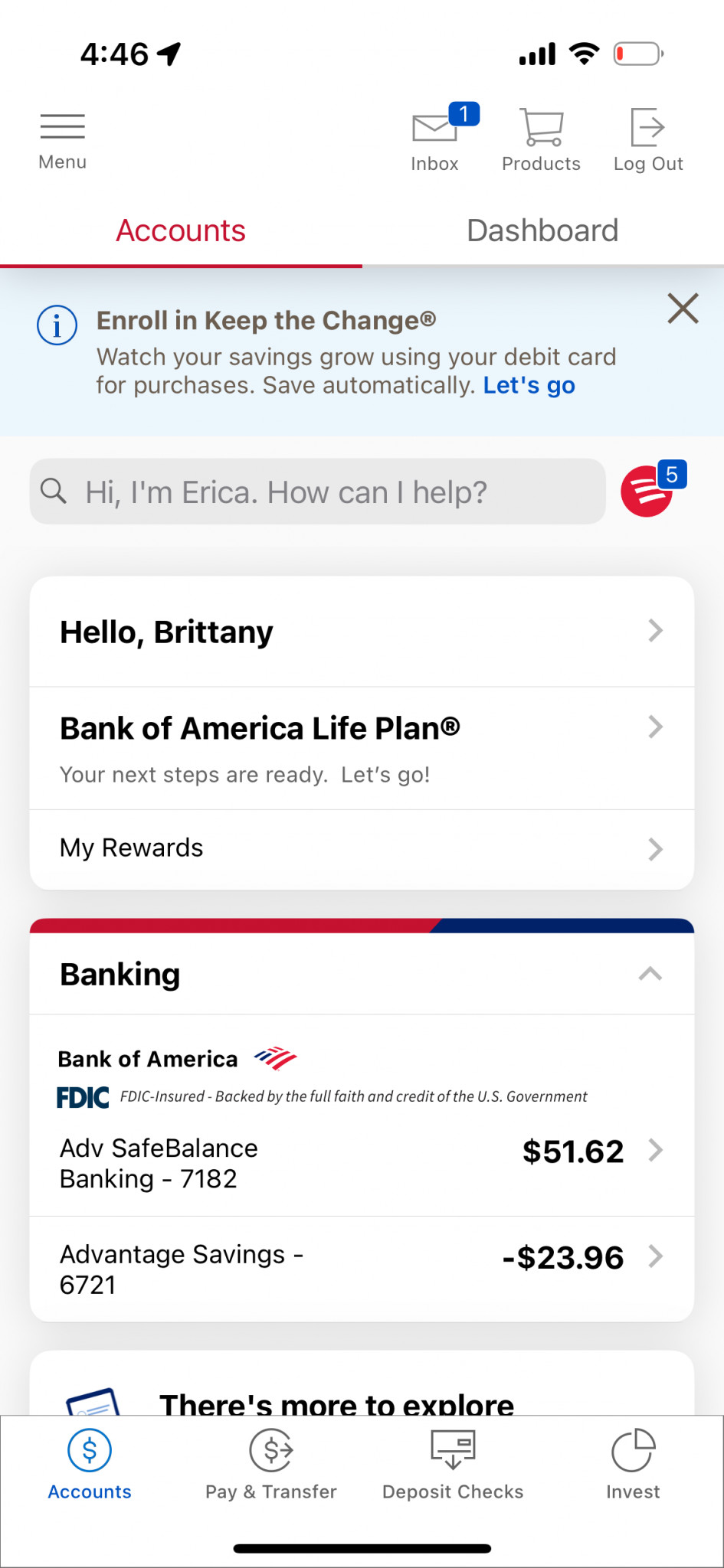Select the top Accounts tab
The image size is (724, 1568).
point(181,230)
